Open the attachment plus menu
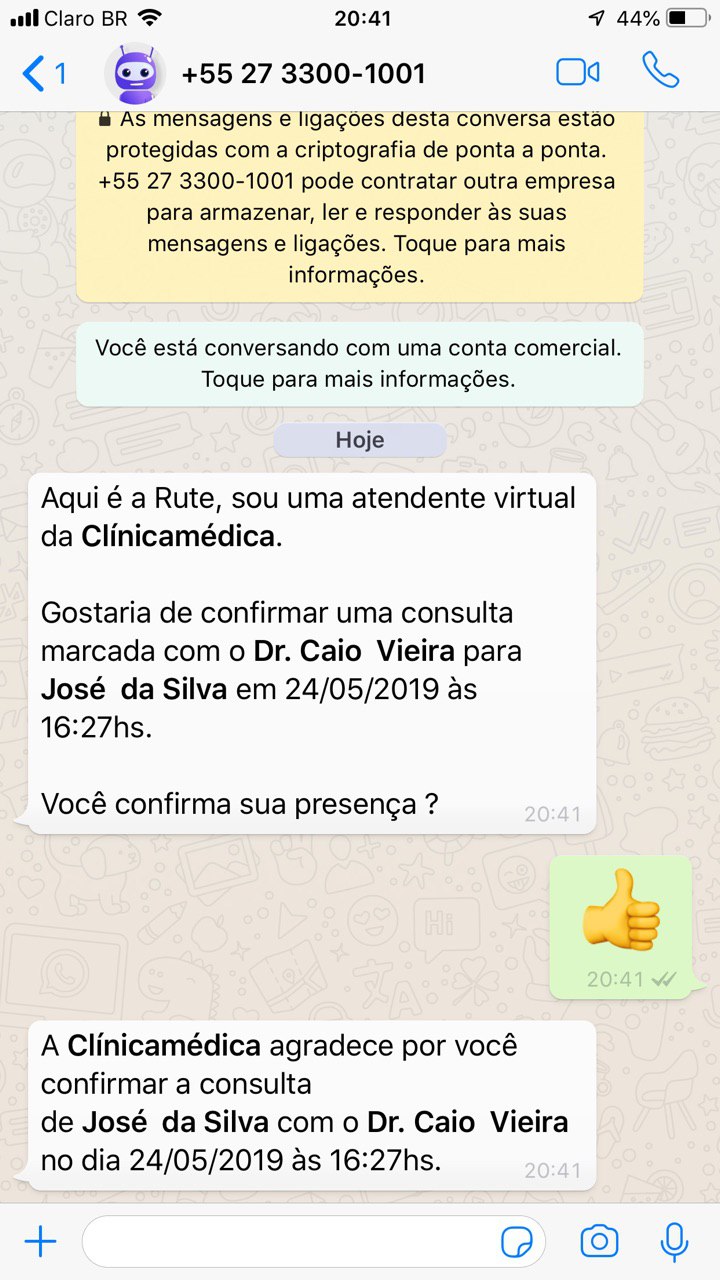 pos(41,1242)
